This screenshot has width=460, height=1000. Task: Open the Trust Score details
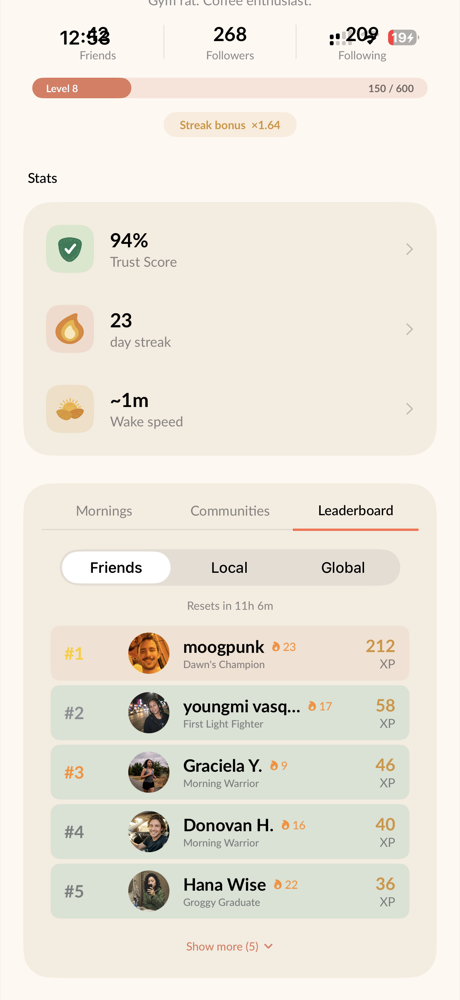[230, 249]
